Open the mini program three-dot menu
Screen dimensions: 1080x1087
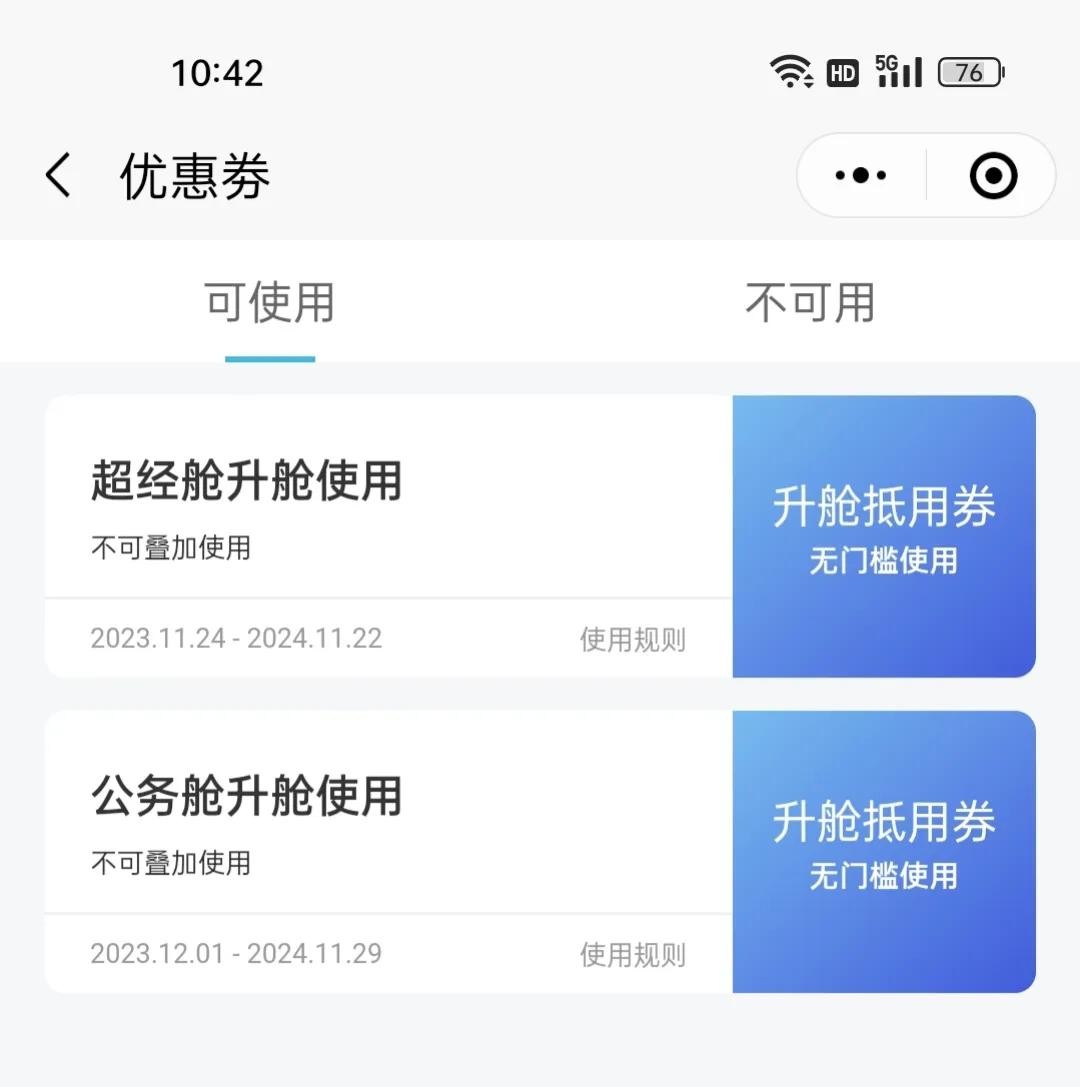click(861, 176)
